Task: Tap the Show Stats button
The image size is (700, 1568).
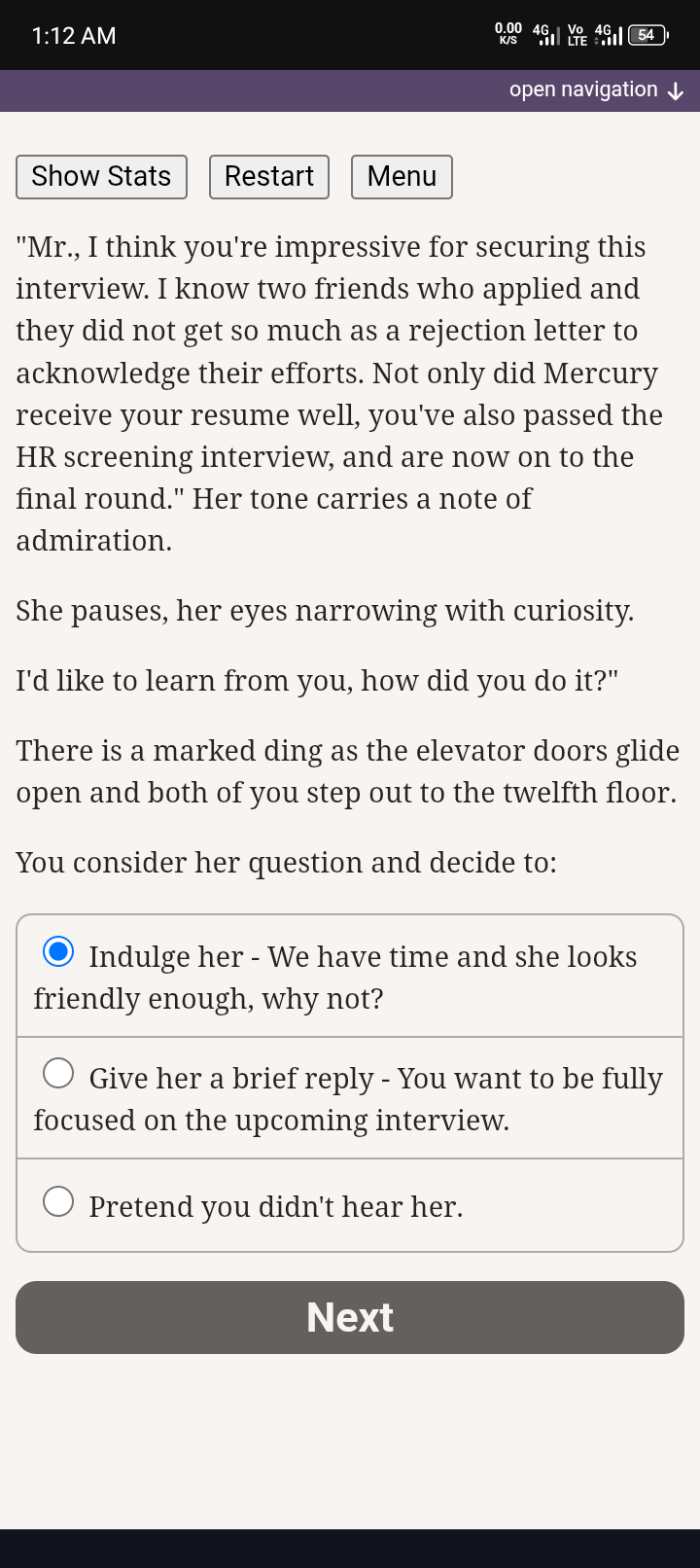Action: (x=101, y=177)
